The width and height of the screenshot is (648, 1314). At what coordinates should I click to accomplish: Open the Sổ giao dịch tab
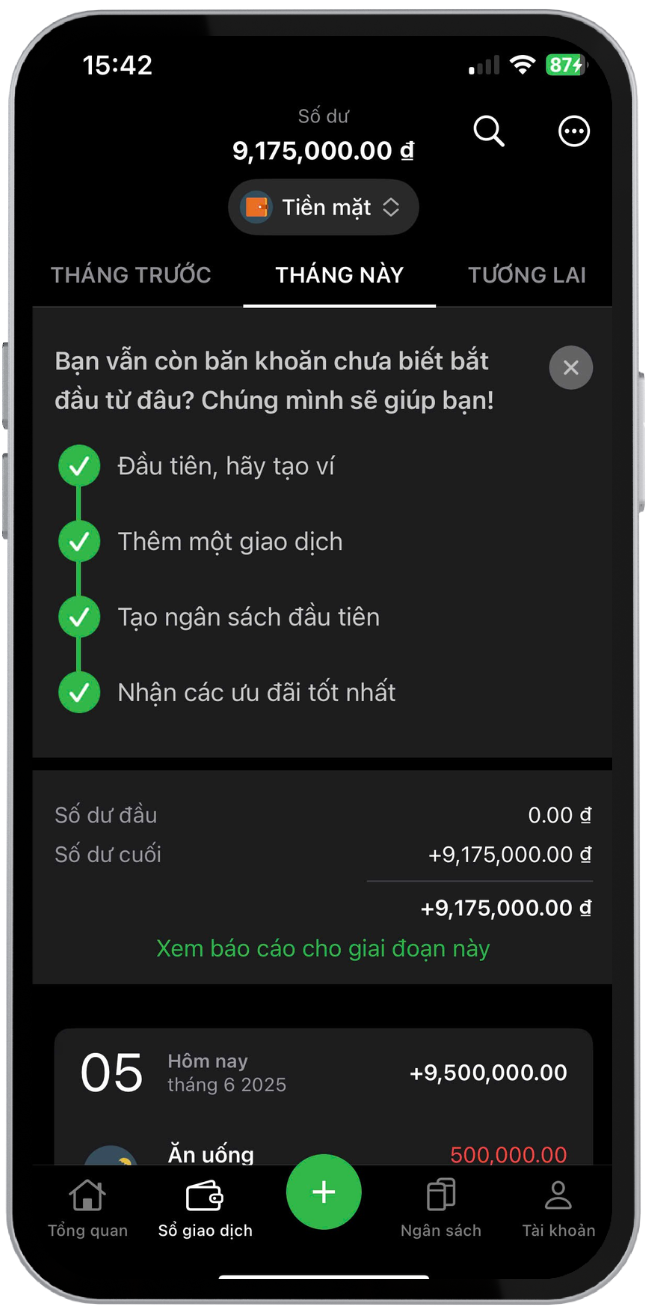(205, 1208)
